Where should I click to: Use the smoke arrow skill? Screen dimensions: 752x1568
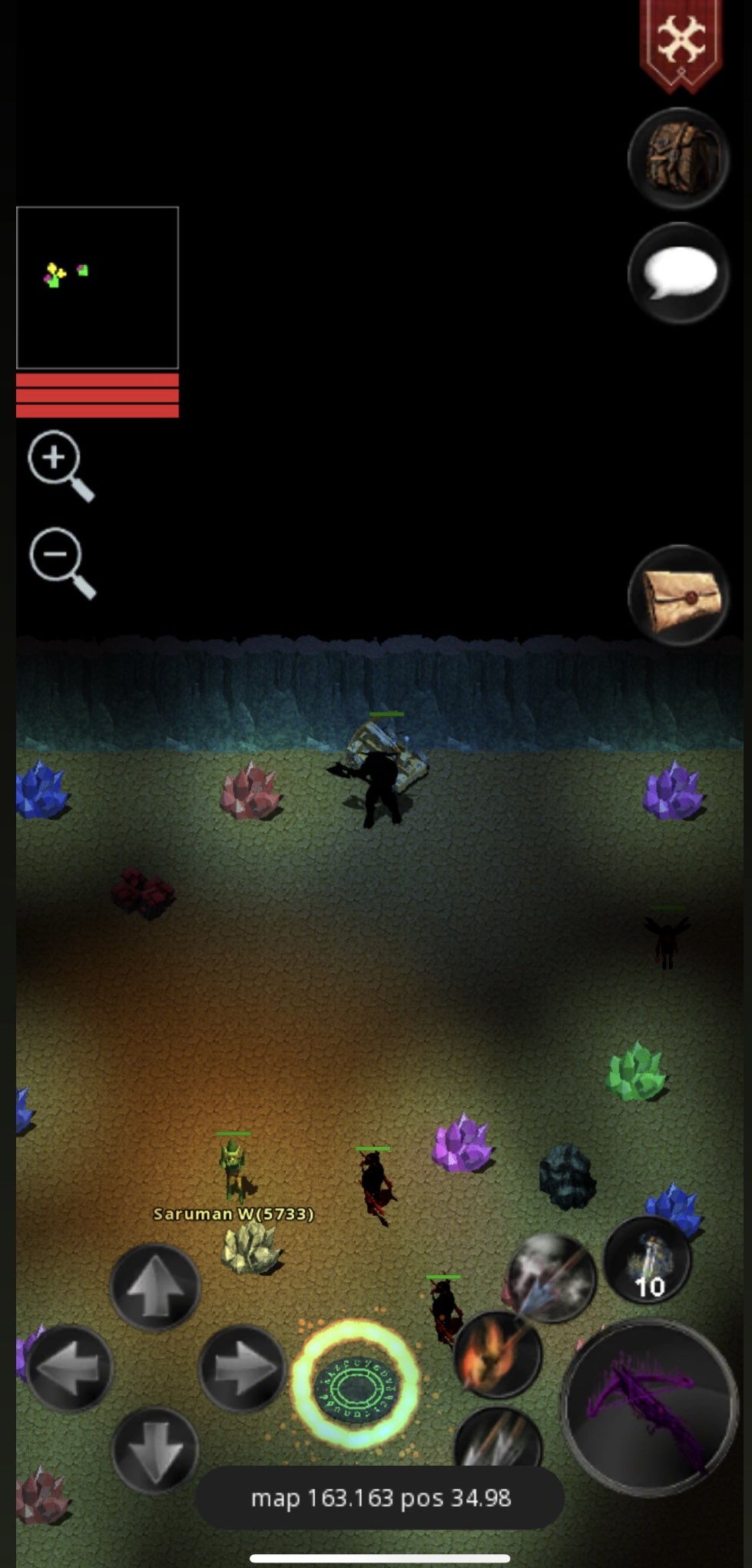pyautogui.click(x=552, y=1279)
